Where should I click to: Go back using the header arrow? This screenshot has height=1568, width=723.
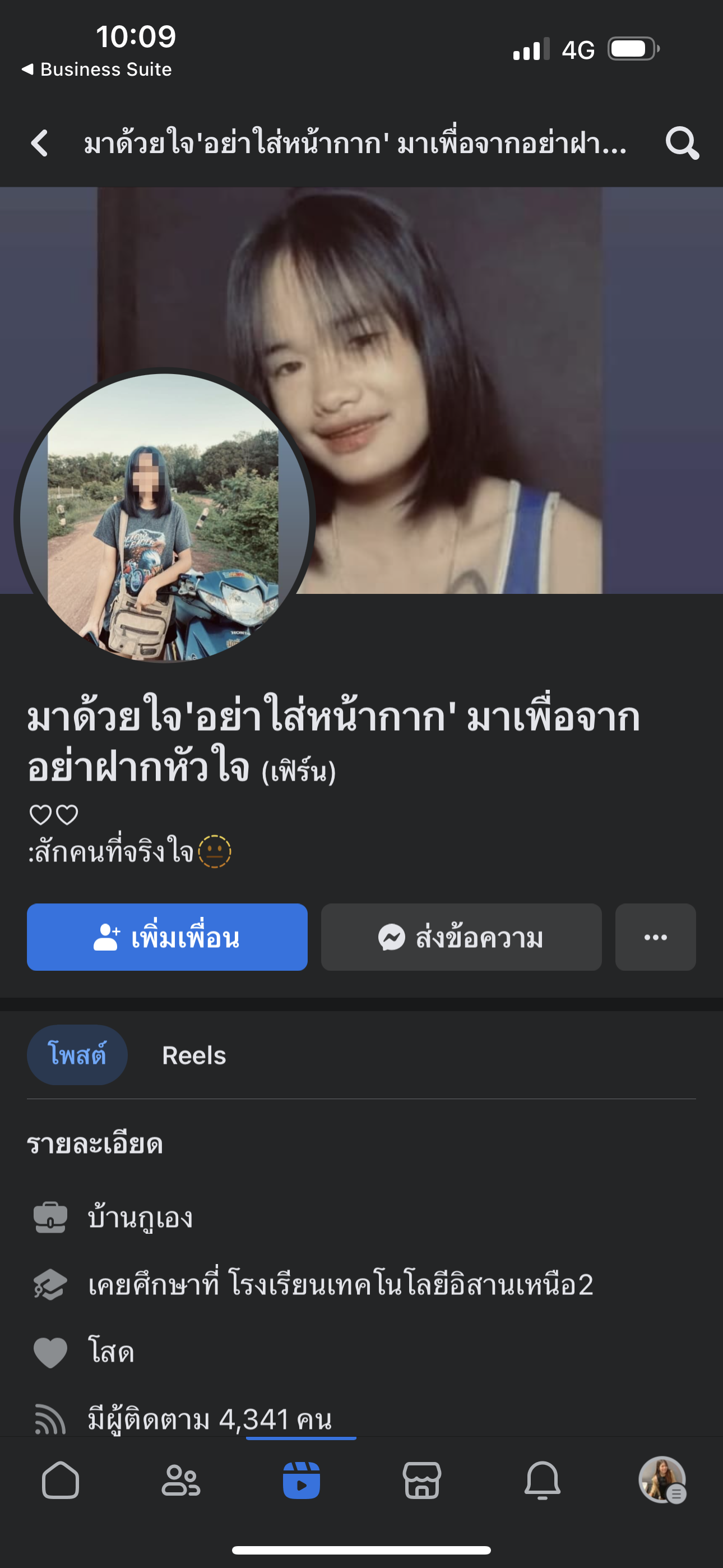tap(40, 144)
